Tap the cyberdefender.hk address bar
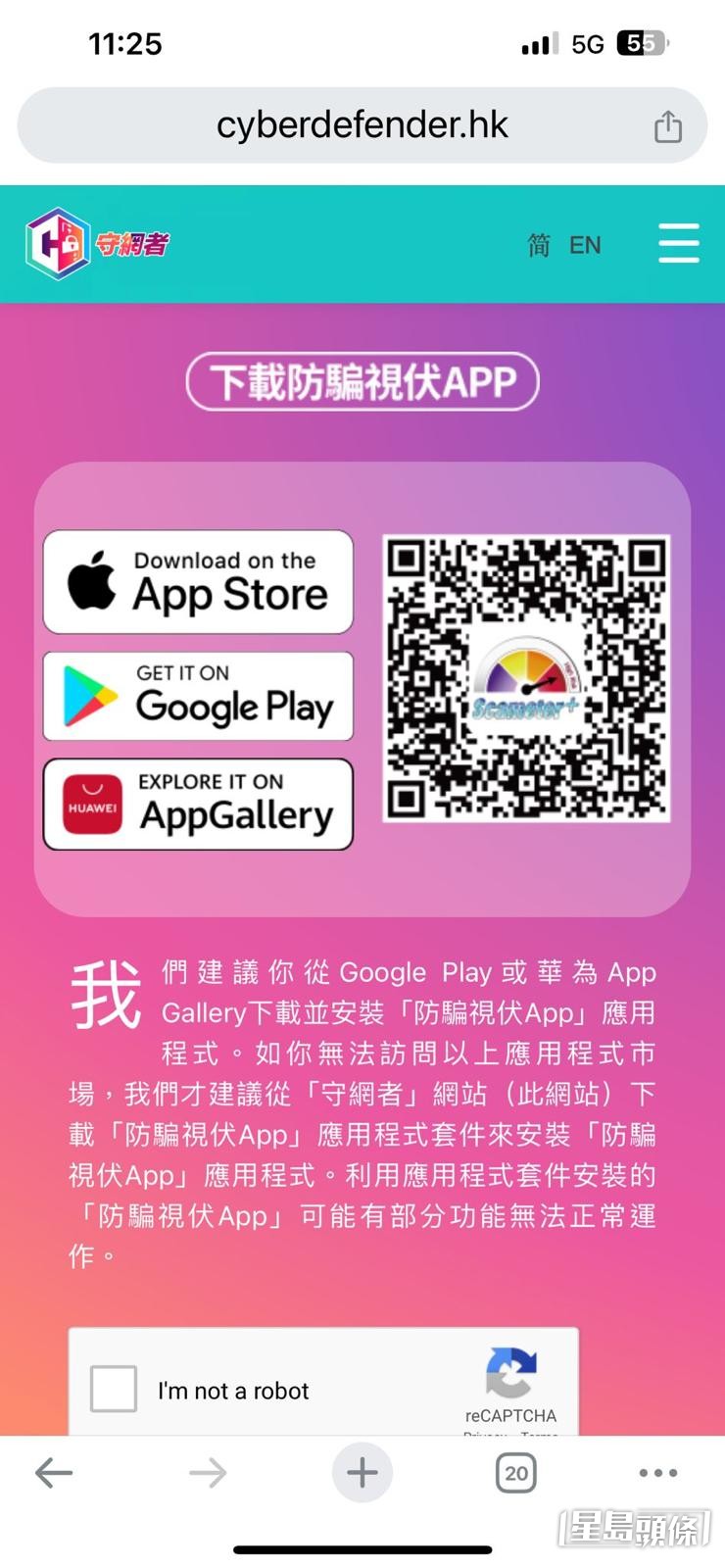Screen dimensions: 725x1568 click(x=362, y=125)
